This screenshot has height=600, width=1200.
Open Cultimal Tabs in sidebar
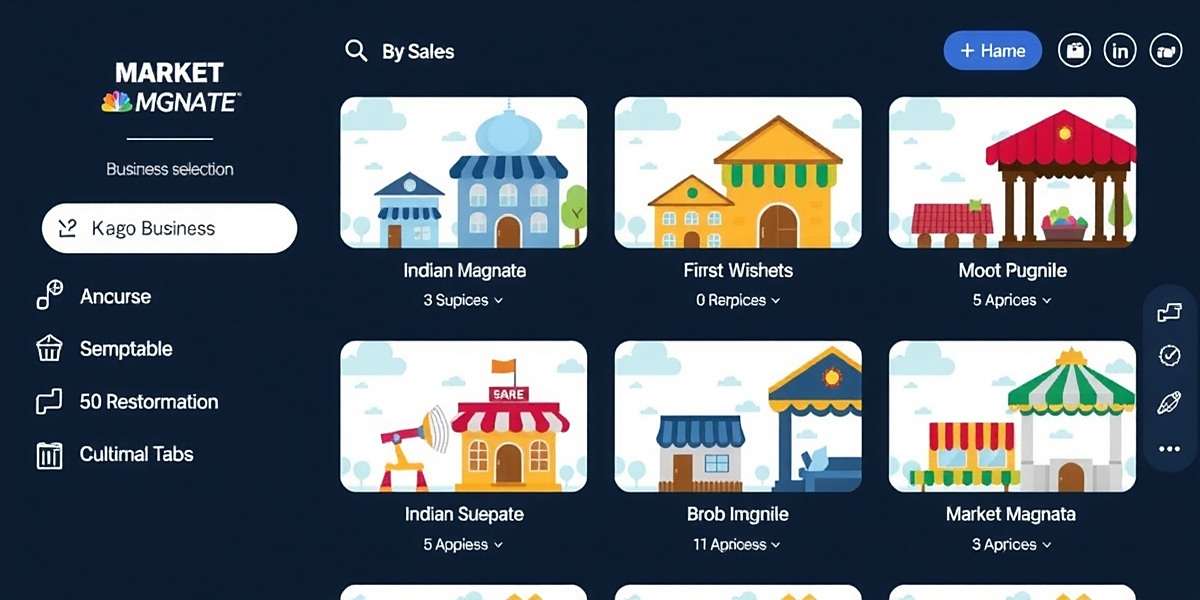click(x=136, y=454)
